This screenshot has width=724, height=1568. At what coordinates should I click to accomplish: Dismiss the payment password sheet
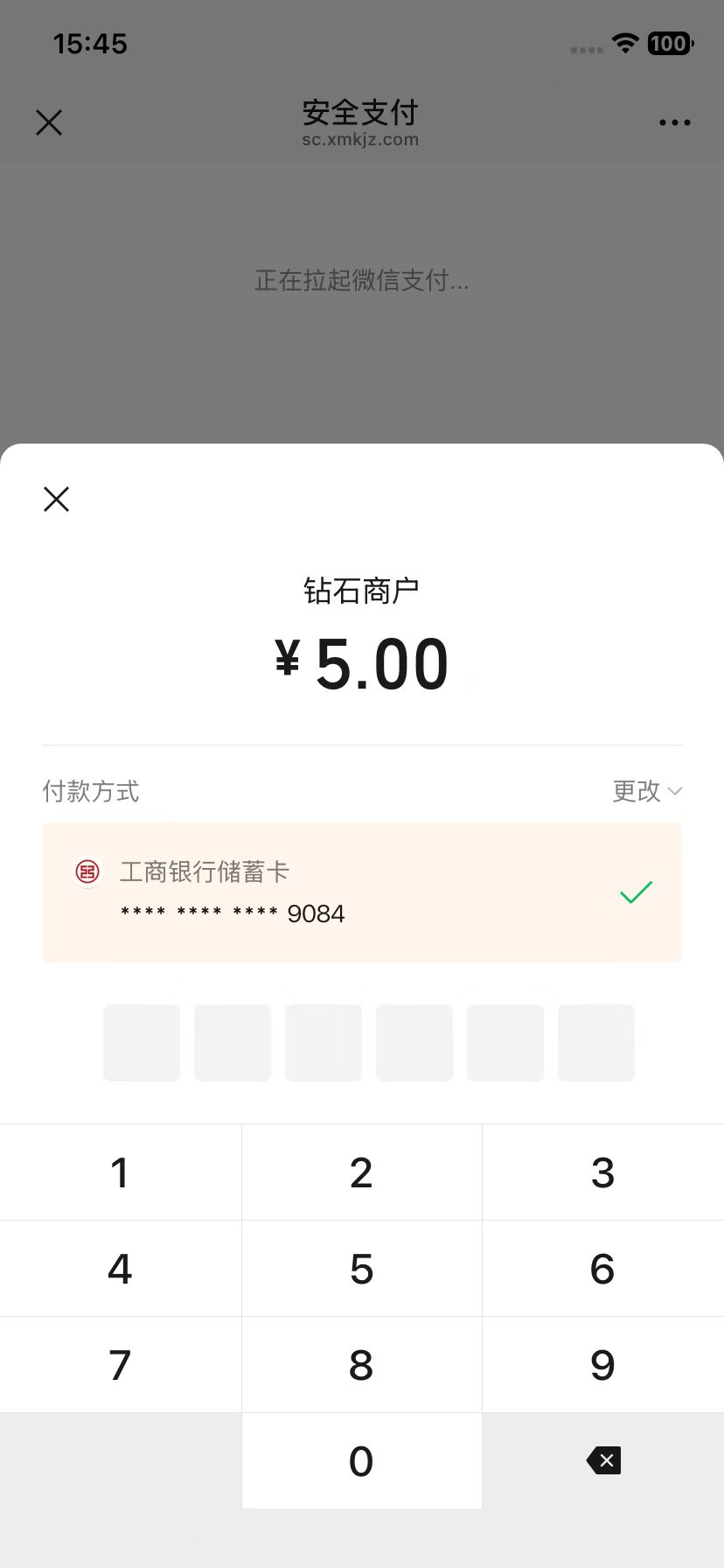click(56, 499)
